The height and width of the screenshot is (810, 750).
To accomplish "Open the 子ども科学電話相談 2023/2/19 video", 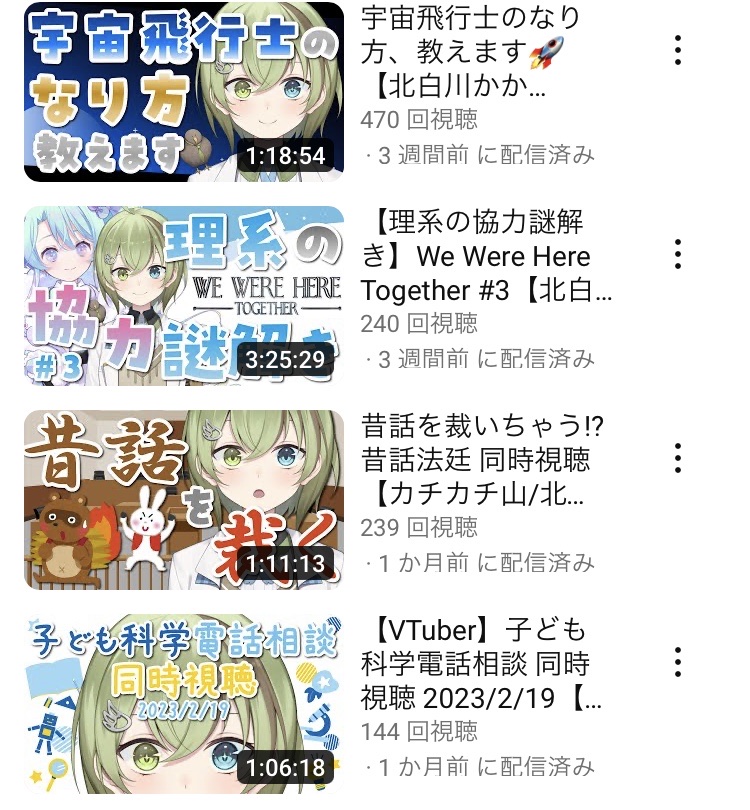I will pos(183,703).
